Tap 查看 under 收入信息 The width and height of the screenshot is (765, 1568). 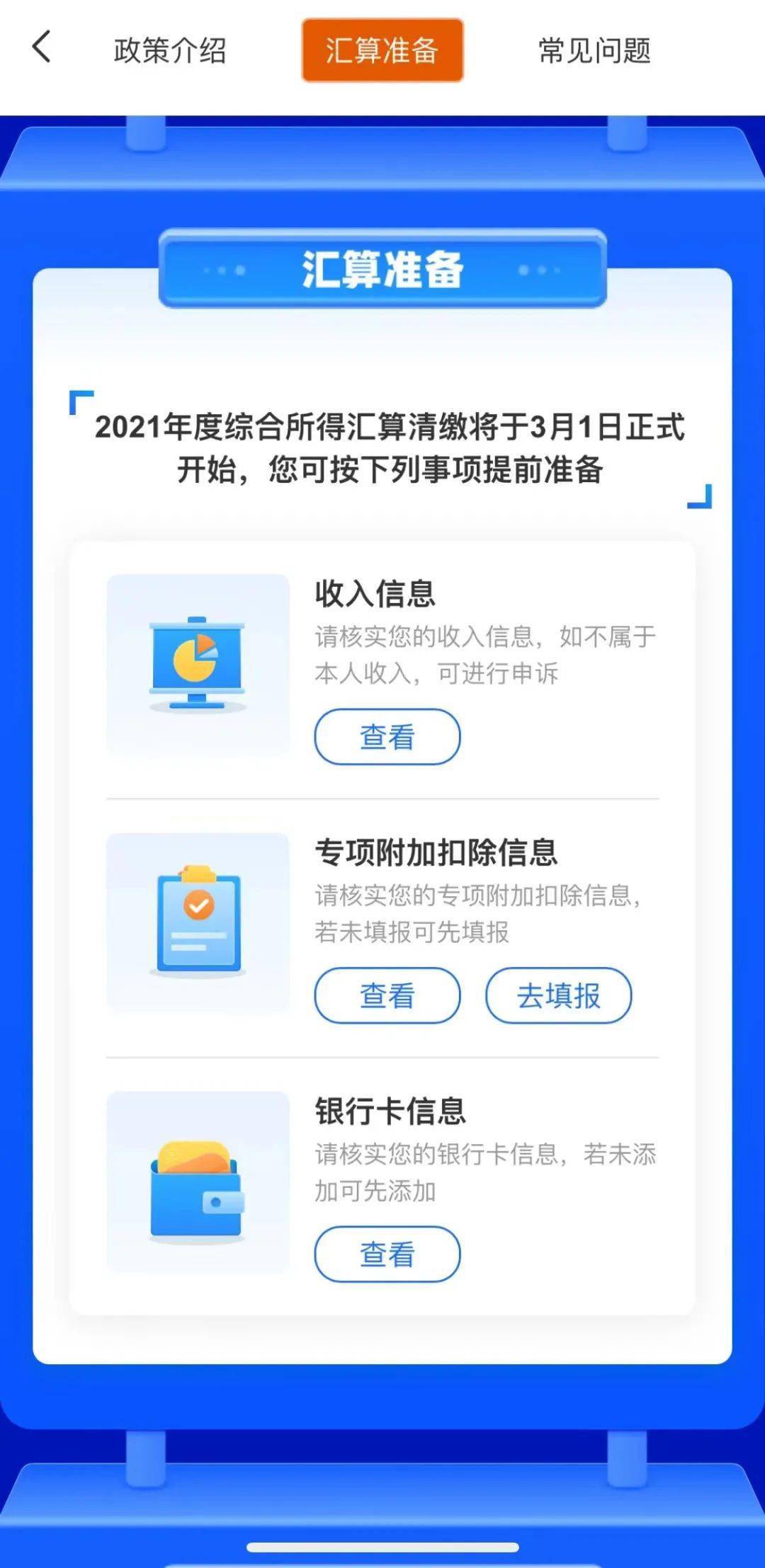pos(387,737)
